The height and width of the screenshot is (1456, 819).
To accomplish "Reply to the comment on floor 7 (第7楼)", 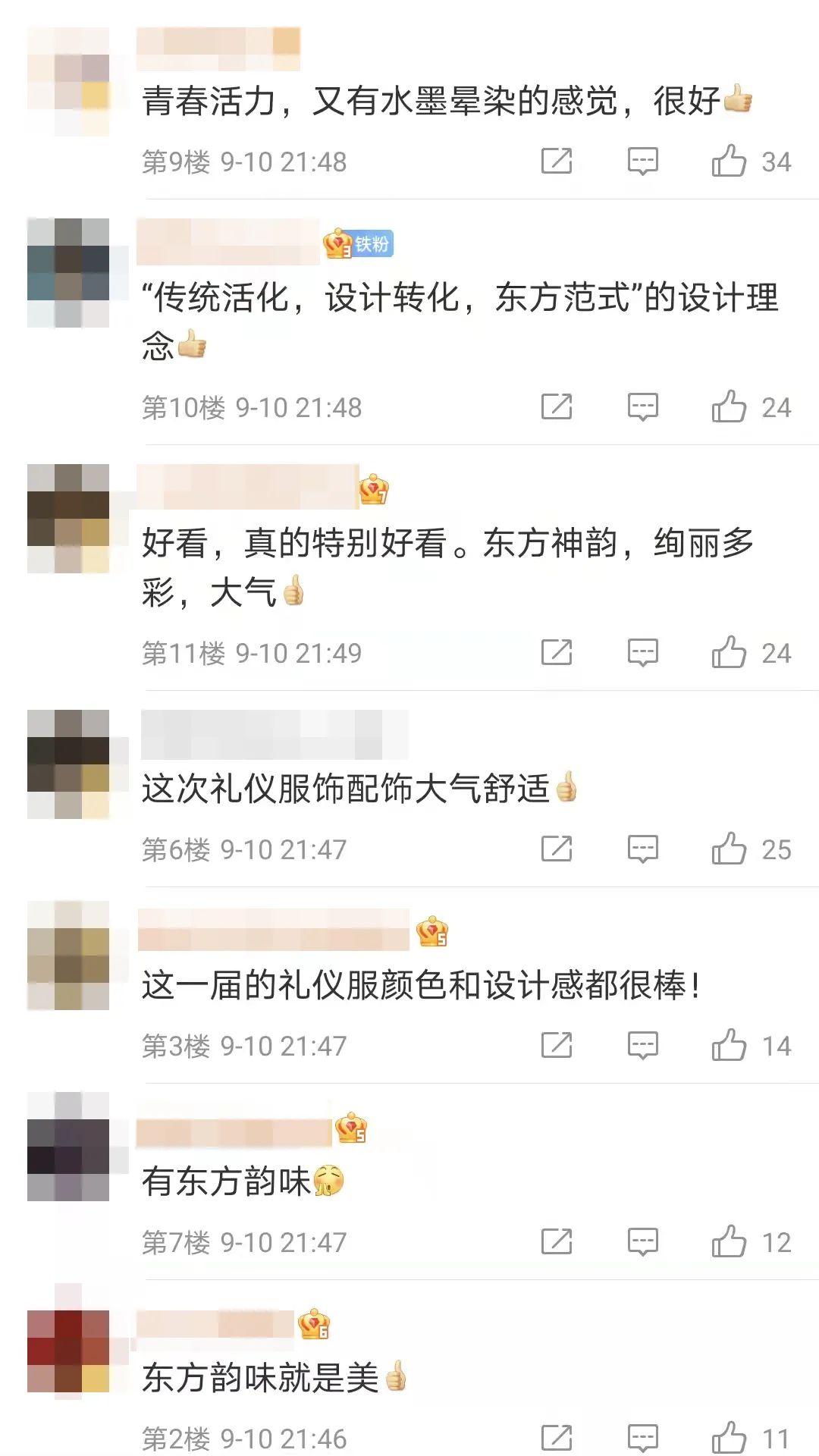I will (642, 1241).
